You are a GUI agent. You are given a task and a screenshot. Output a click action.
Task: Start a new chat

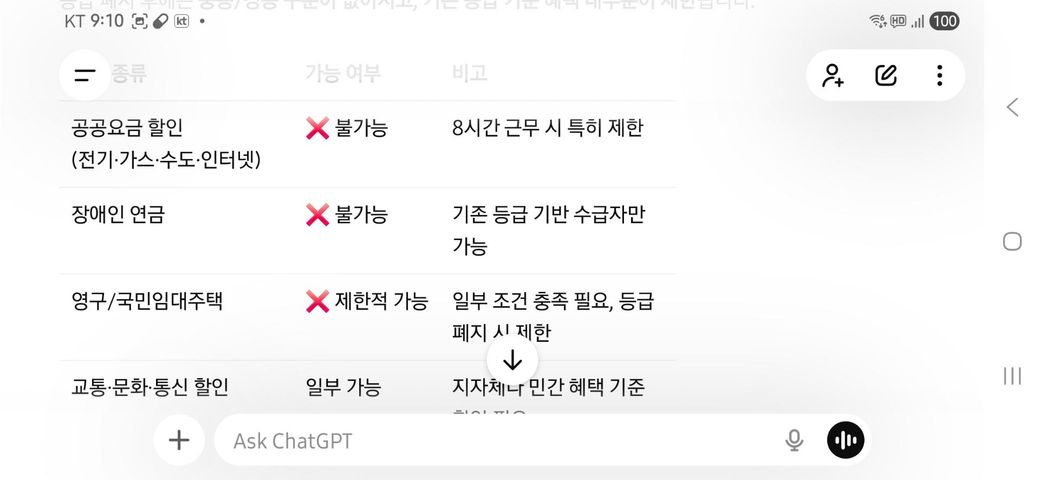tap(886, 75)
